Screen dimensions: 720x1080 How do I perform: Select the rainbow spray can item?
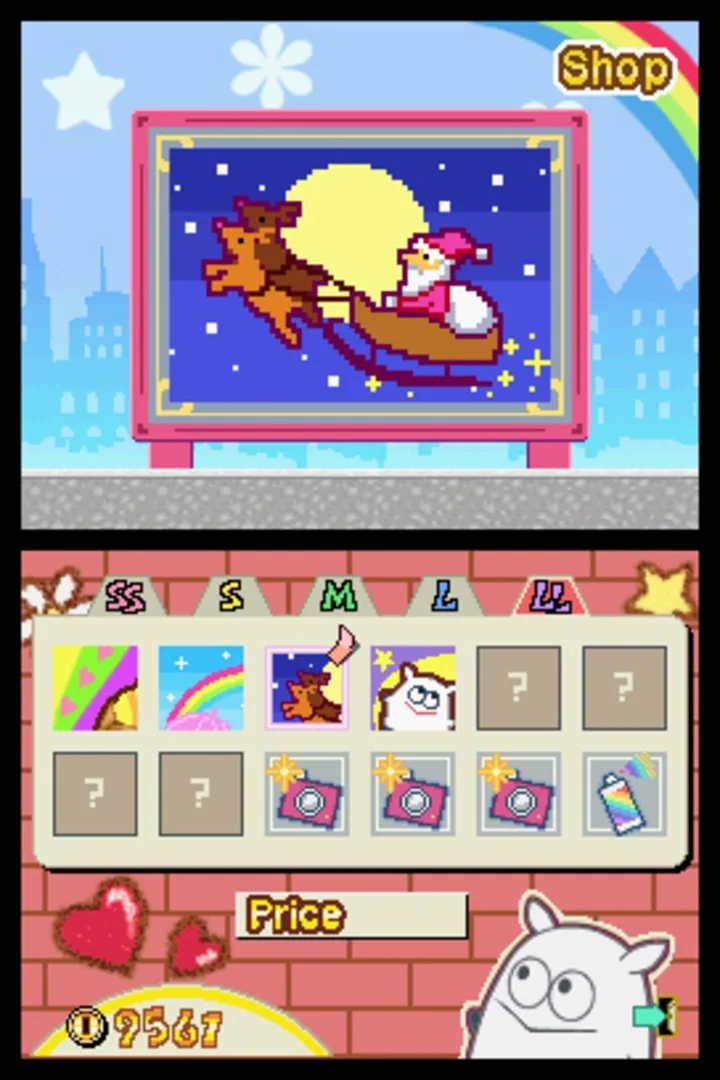(x=625, y=794)
